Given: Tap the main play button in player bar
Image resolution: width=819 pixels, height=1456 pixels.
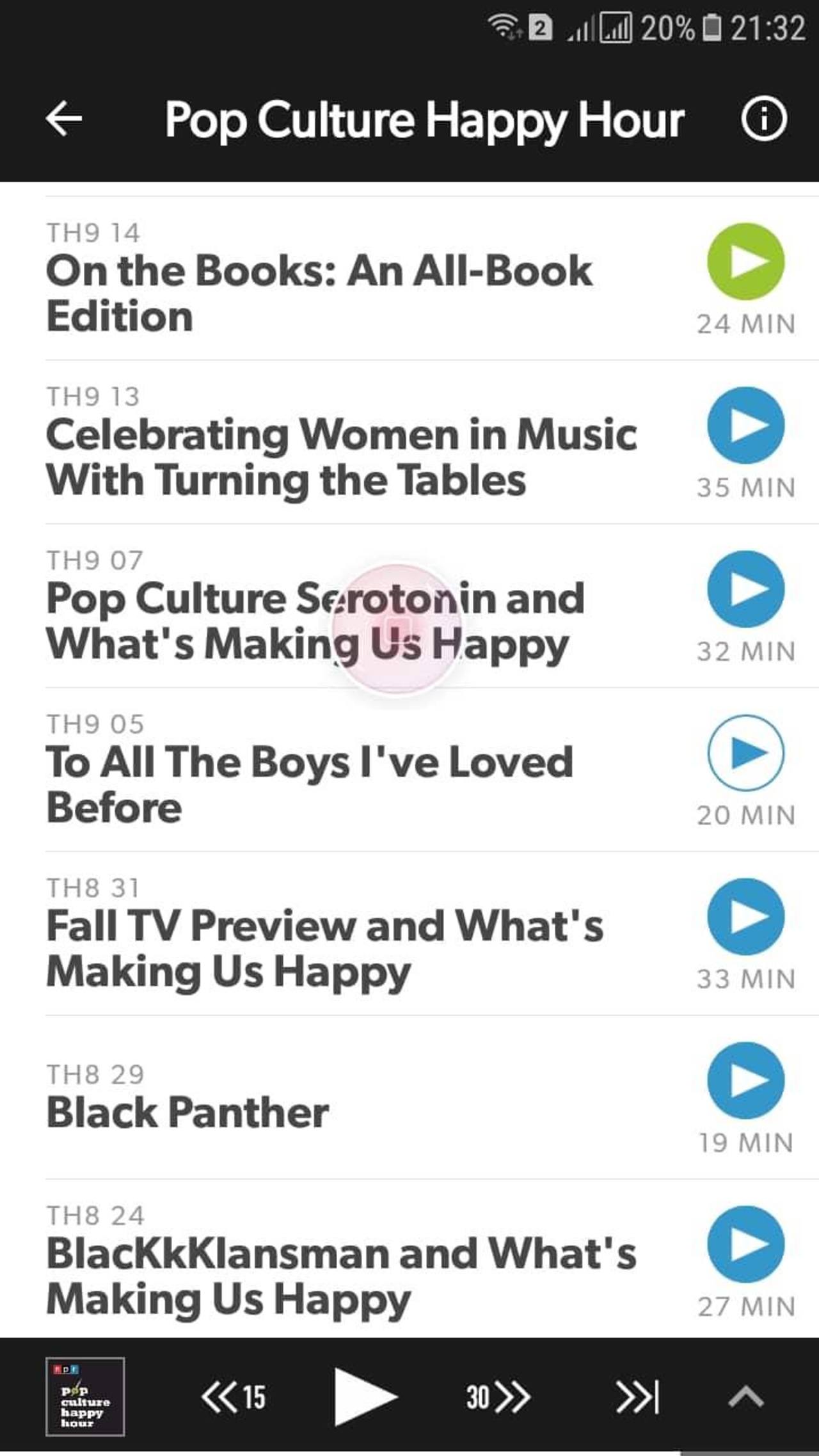Looking at the screenshot, I should (x=365, y=1397).
